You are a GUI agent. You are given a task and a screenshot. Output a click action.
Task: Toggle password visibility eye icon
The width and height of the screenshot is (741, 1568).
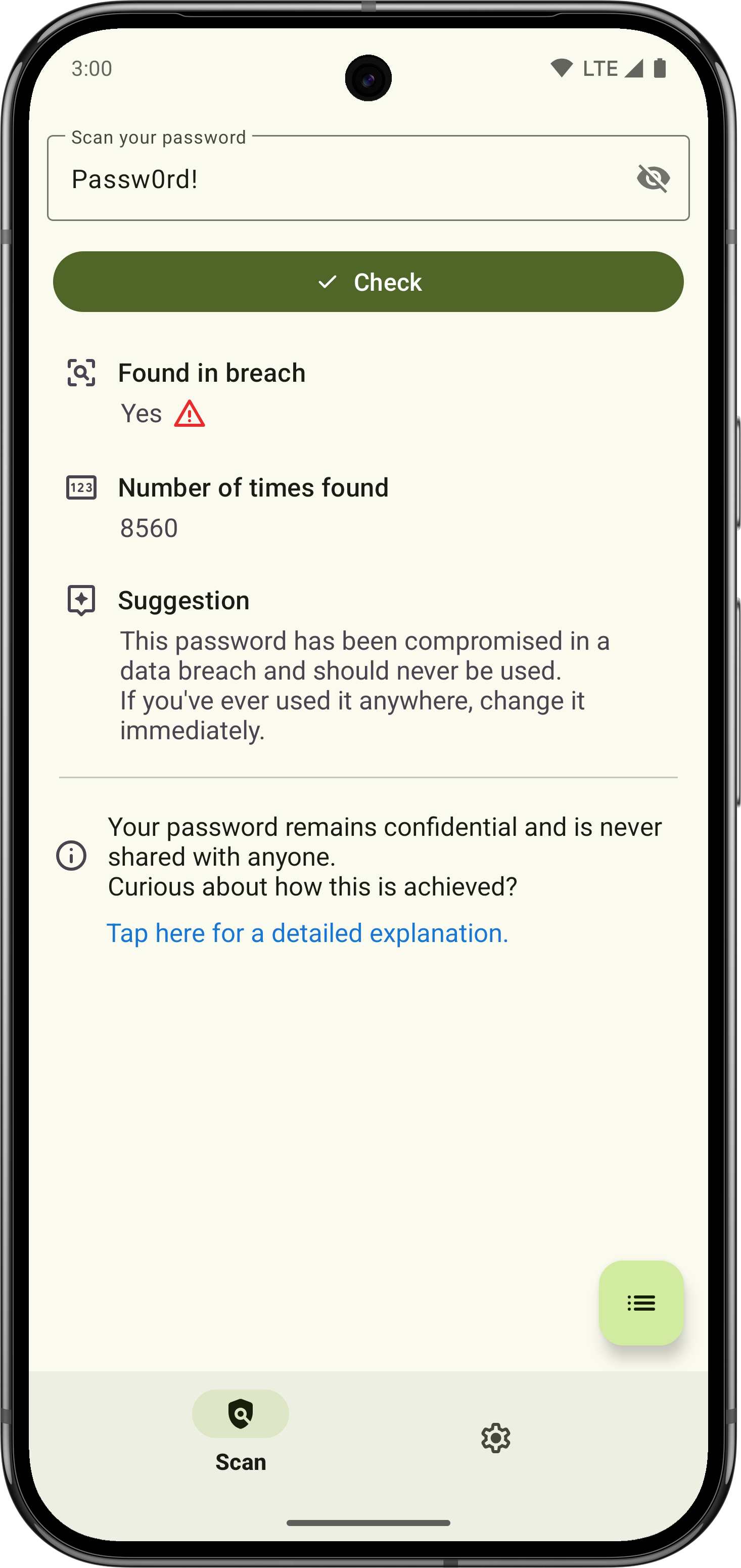[653, 178]
